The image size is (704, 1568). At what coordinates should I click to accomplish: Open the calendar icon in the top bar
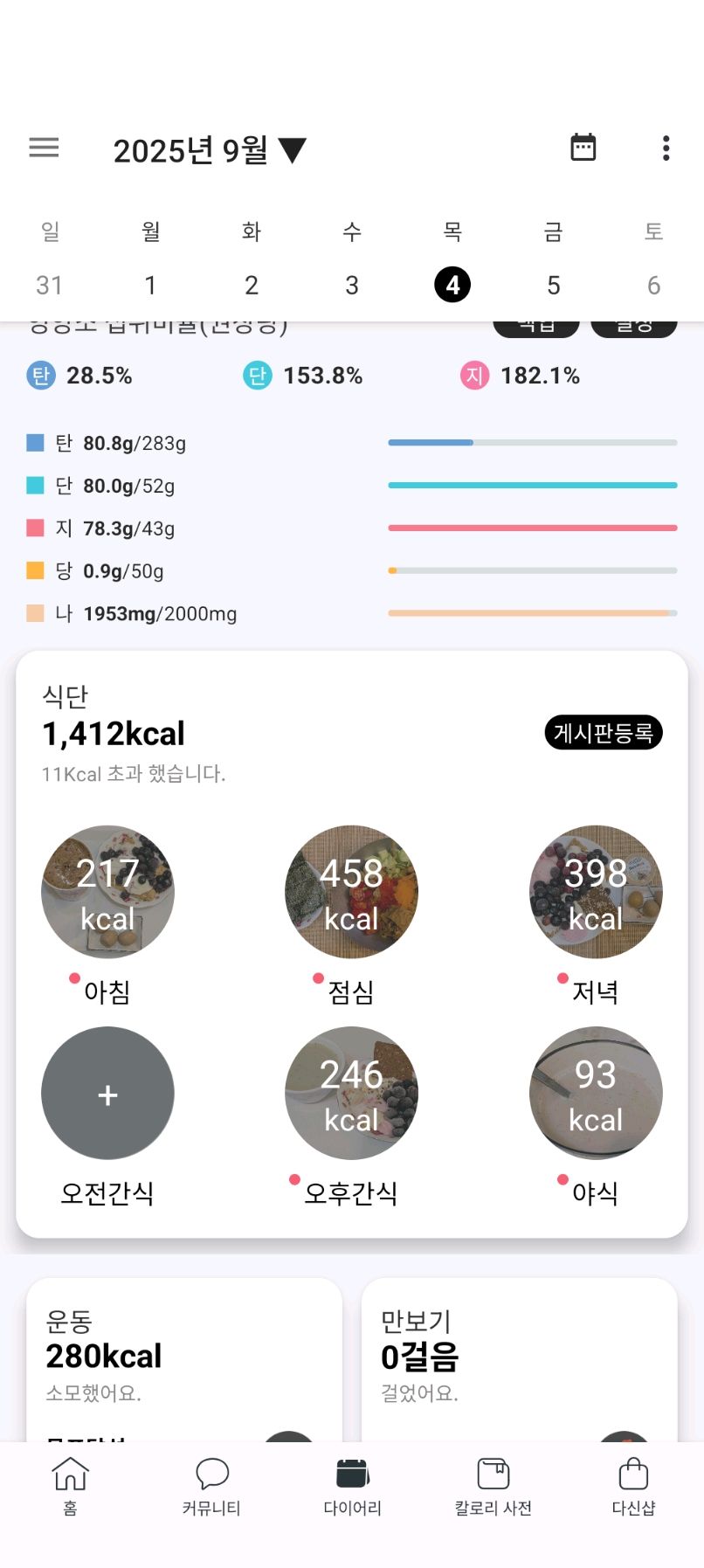(583, 148)
